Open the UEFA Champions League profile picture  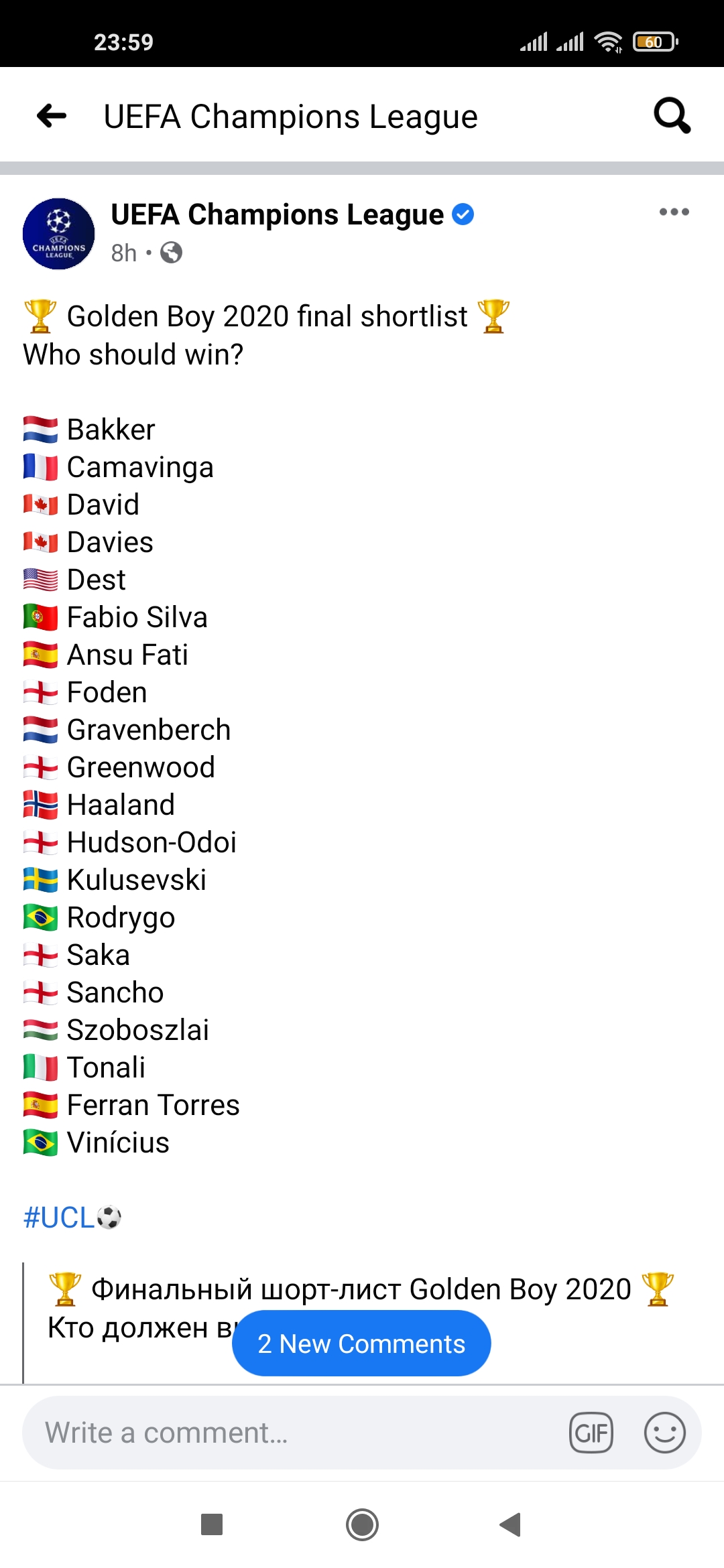(x=59, y=233)
